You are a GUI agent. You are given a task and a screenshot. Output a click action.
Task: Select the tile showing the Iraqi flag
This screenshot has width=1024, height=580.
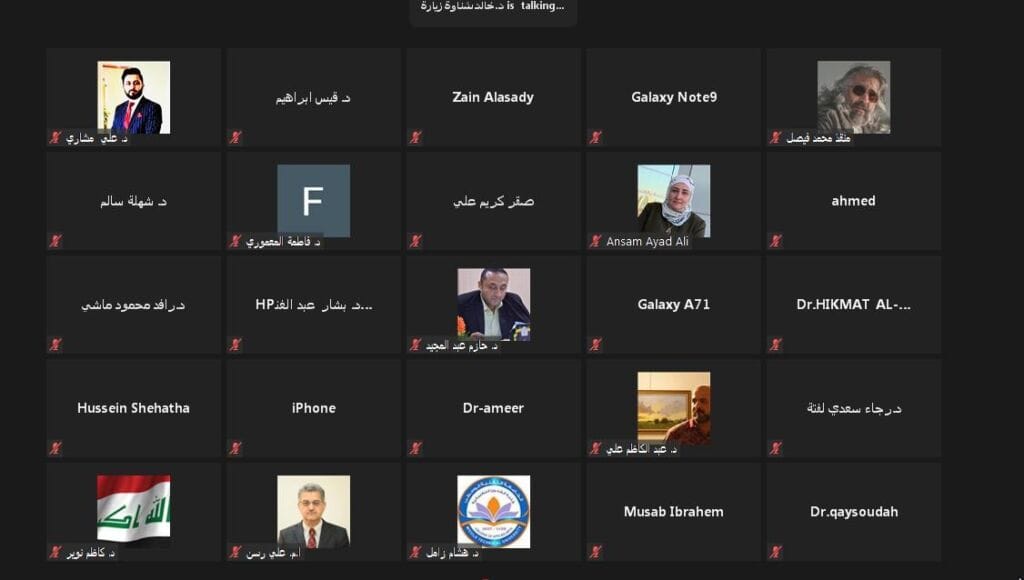[133, 509]
